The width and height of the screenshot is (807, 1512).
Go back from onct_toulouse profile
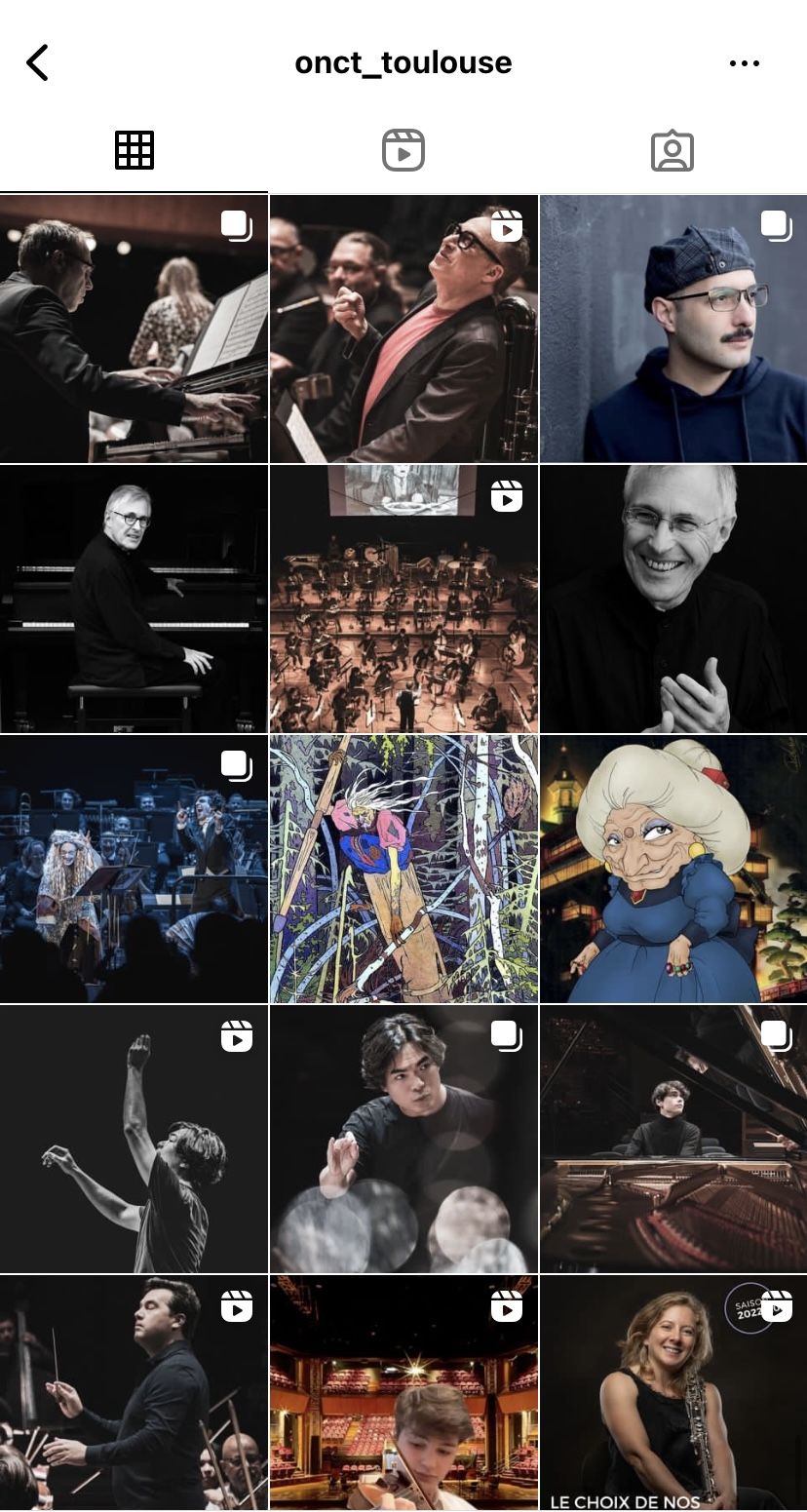[37, 63]
